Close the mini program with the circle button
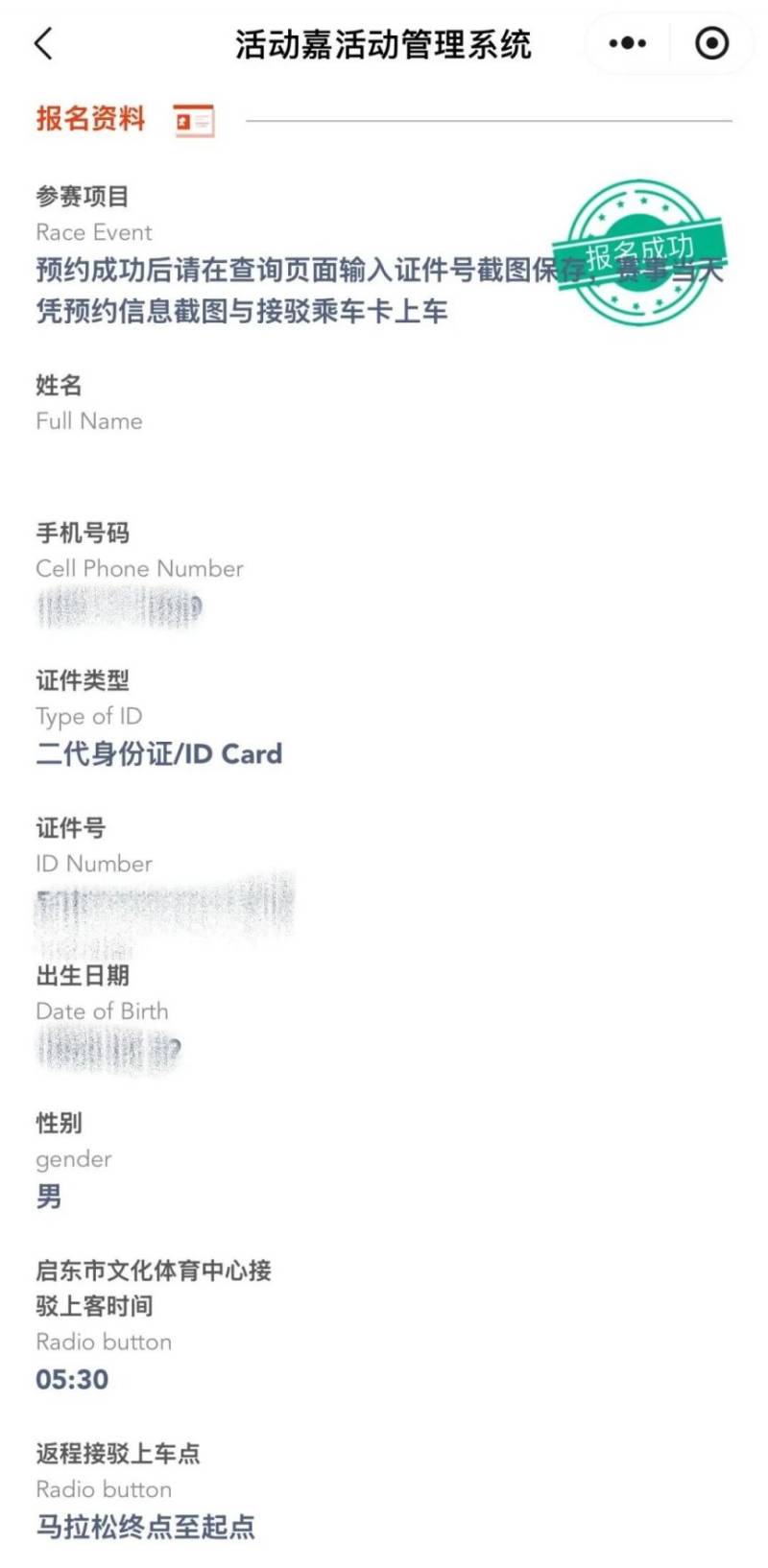Viewport: 768px width, 1568px height. pyautogui.click(x=711, y=43)
